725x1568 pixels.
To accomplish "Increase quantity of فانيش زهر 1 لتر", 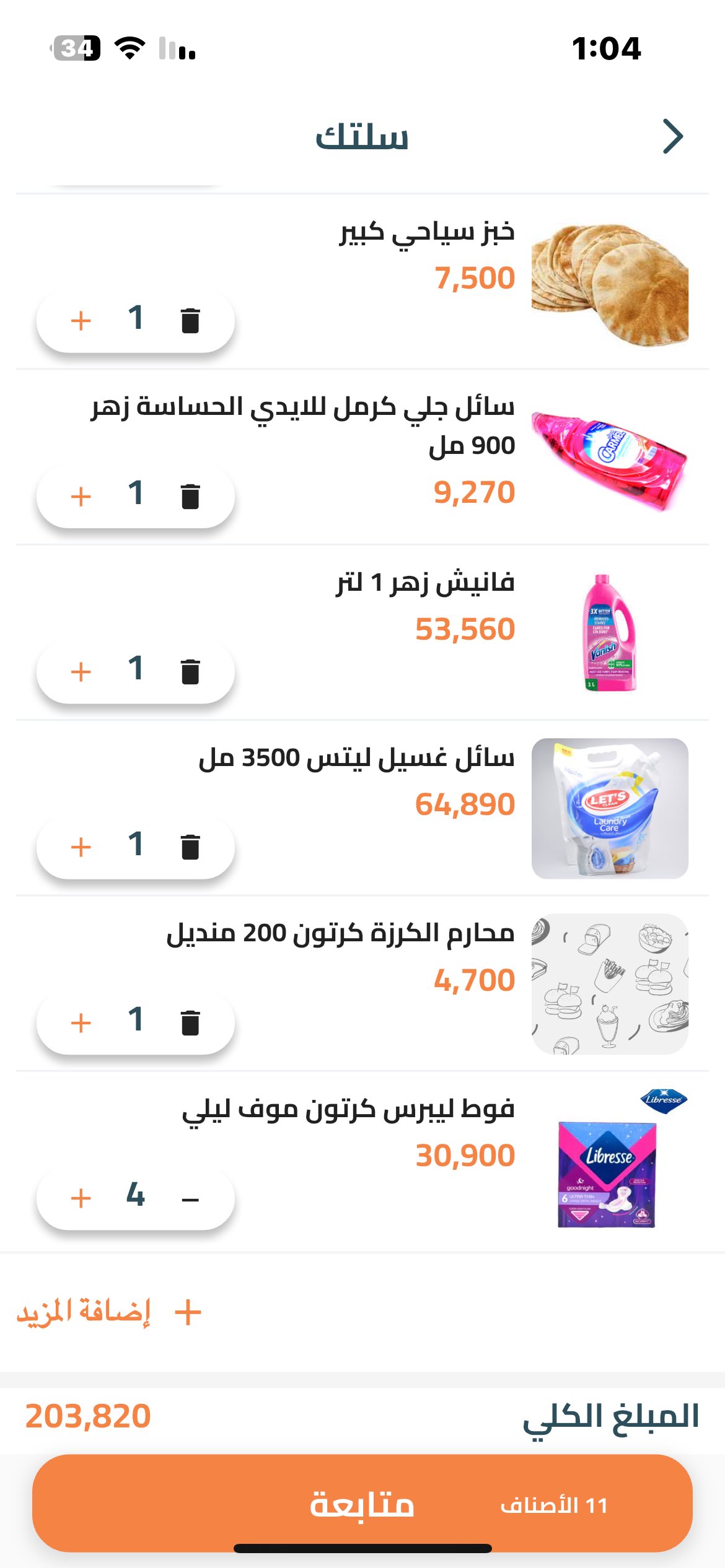I will 81,671.
